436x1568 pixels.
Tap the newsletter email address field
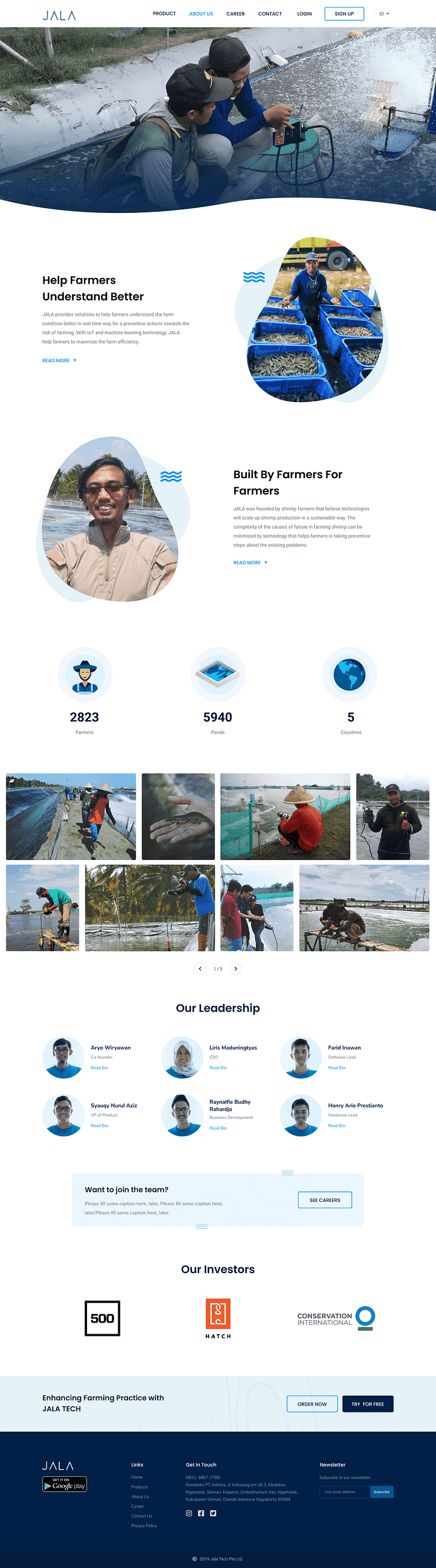point(345,1491)
